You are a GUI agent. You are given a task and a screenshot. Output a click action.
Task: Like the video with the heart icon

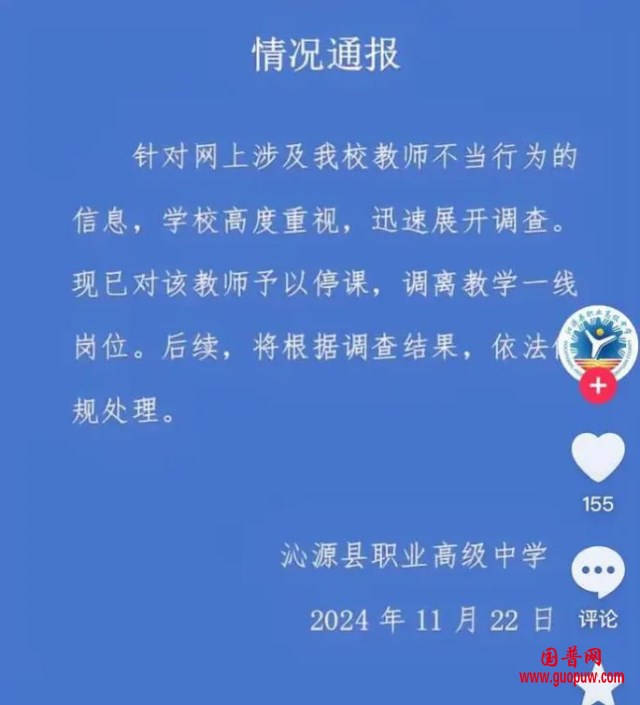598,458
